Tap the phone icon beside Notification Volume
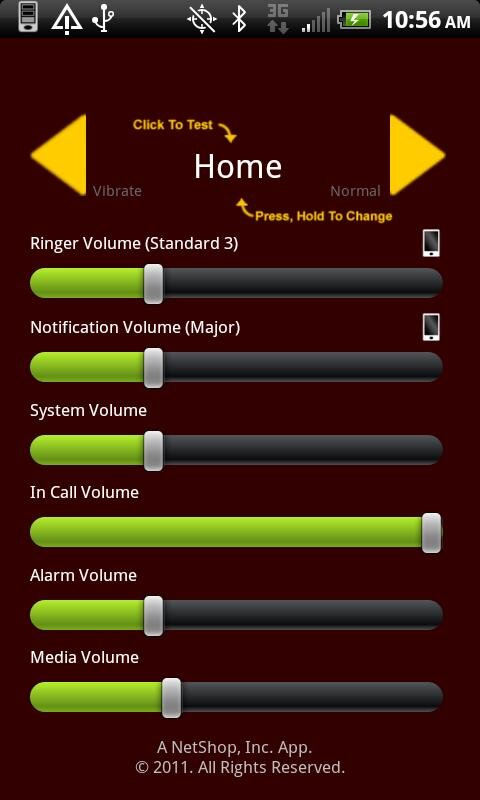 (431, 327)
